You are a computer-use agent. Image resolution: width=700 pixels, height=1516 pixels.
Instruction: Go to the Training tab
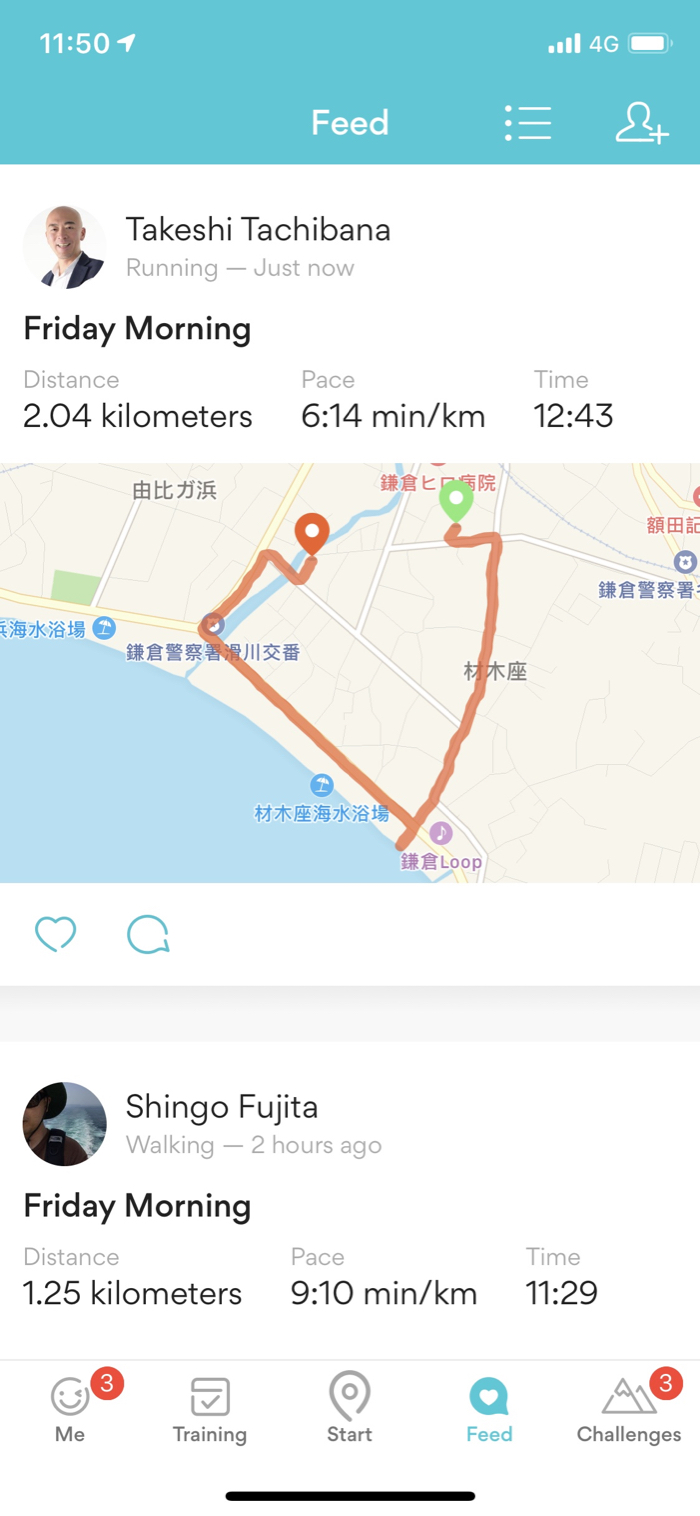(x=210, y=1408)
